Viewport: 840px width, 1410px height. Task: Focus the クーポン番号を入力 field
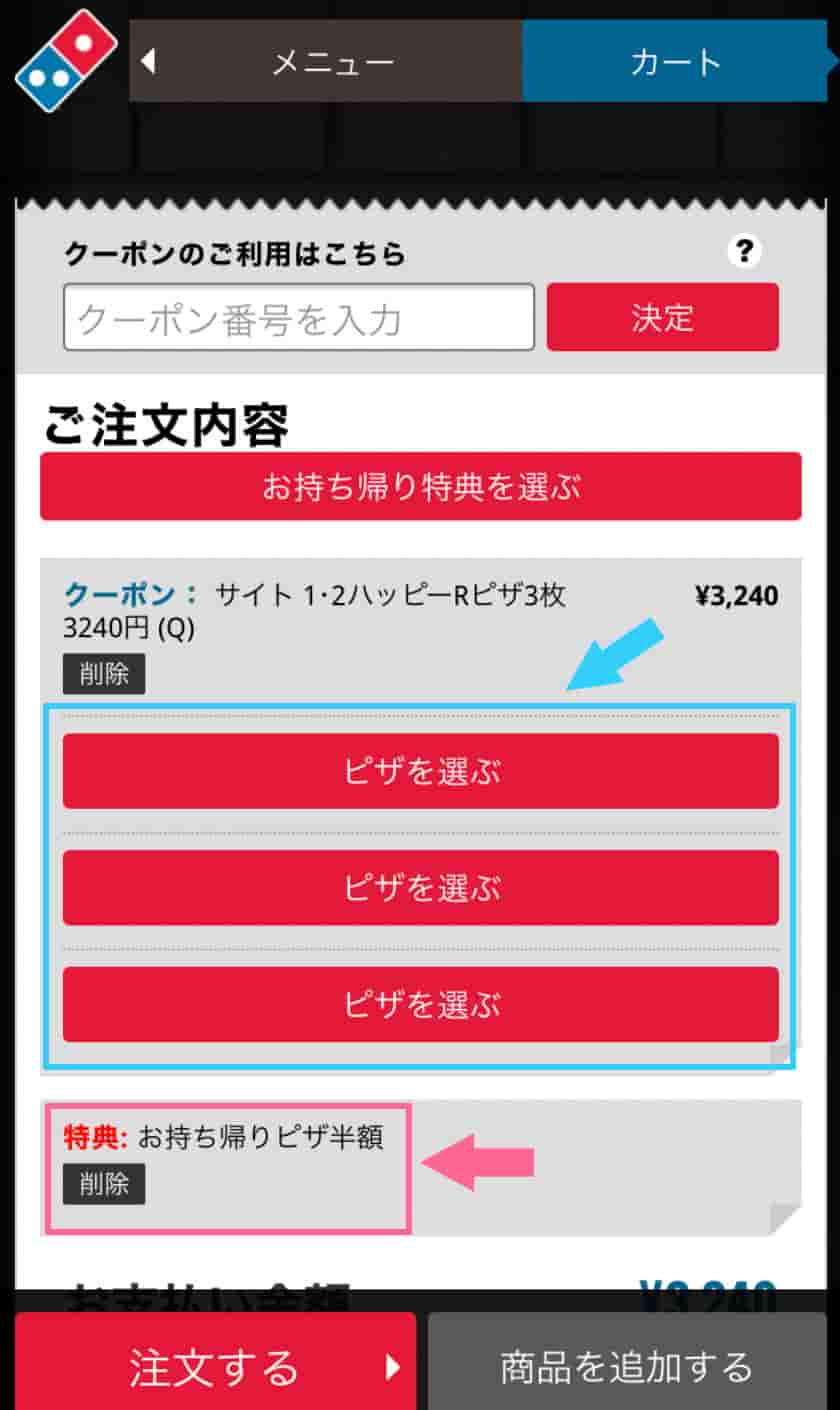[299, 318]
